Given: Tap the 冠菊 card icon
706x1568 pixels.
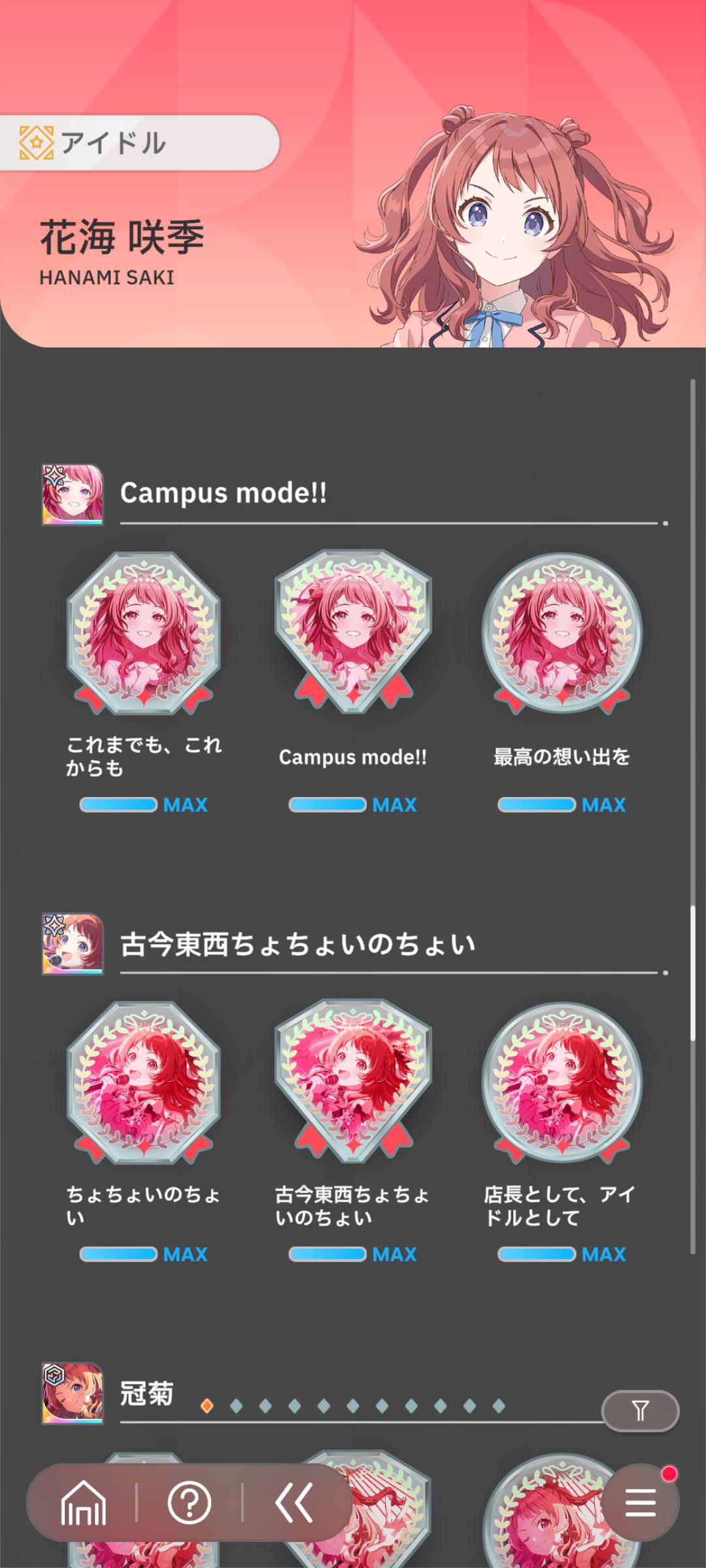Looking at the screenshot, I should tap(73, 1394).
